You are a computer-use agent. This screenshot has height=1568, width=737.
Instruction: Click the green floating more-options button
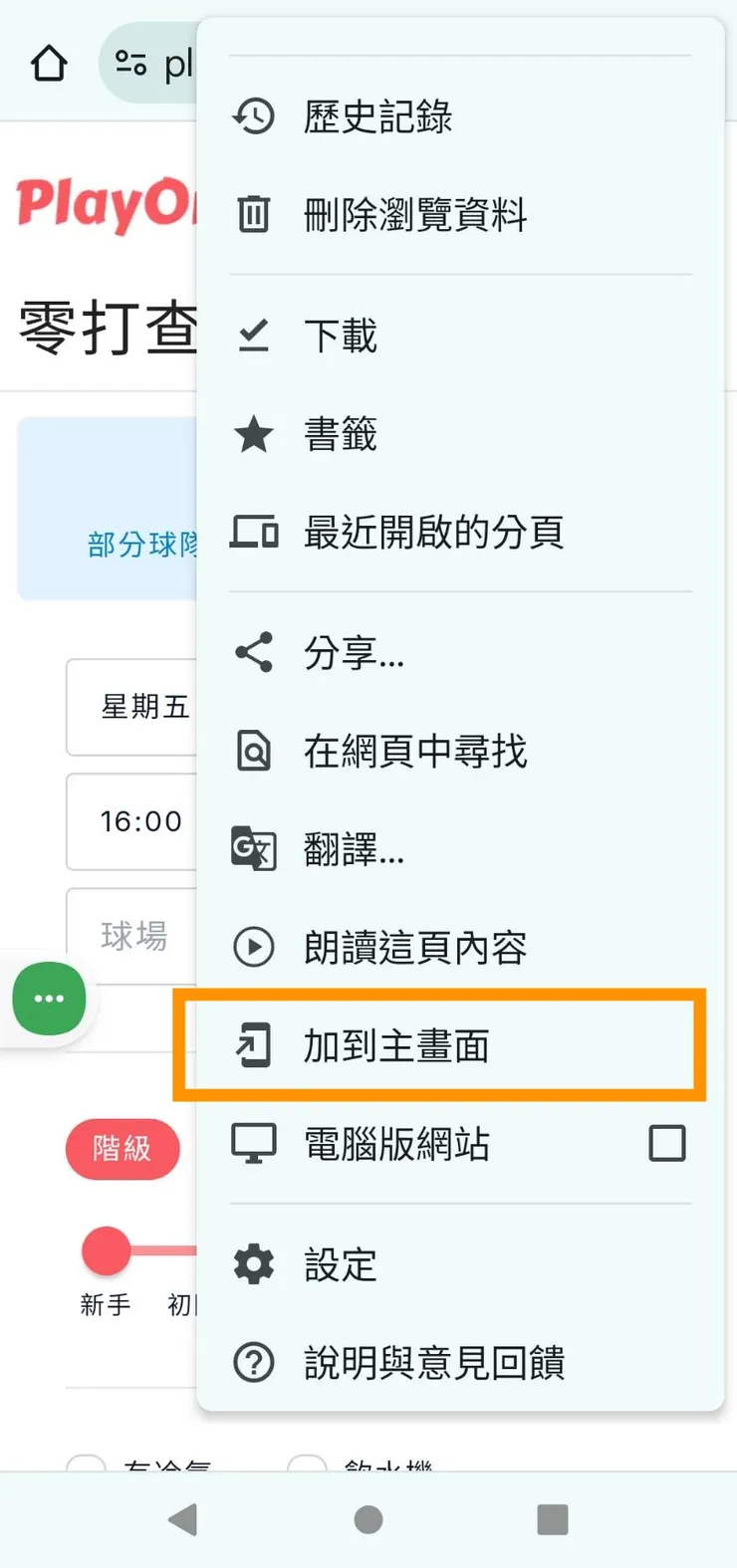[49, 999]
